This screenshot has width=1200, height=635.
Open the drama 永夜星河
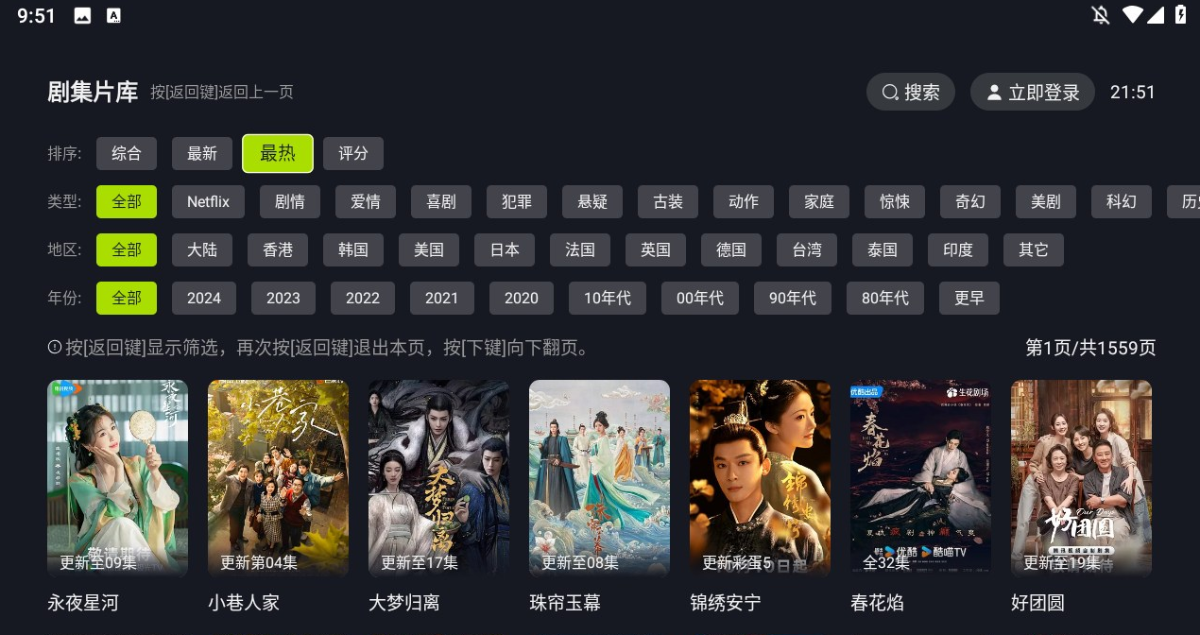tap(117, 478)
